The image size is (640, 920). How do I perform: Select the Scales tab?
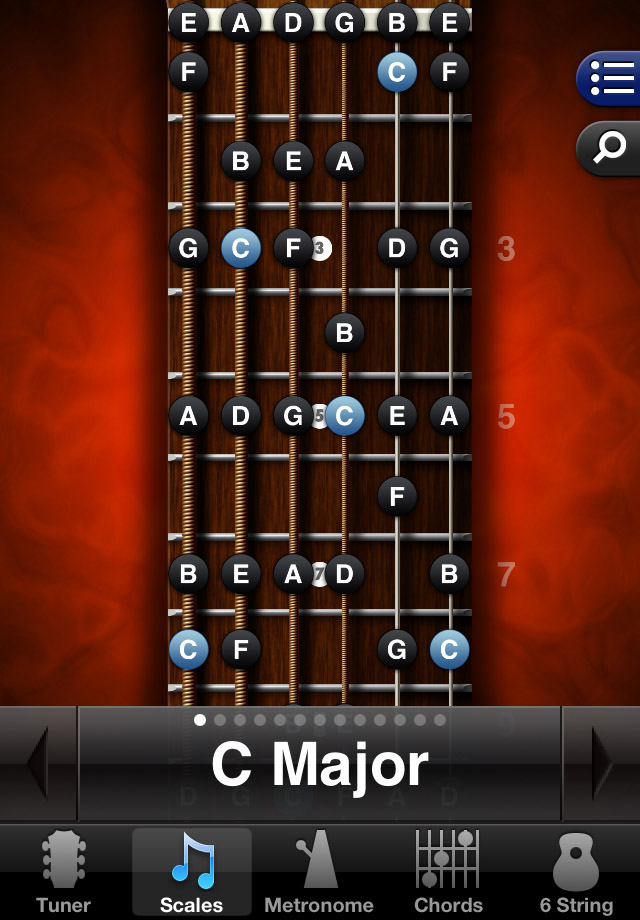click(192, 873)
